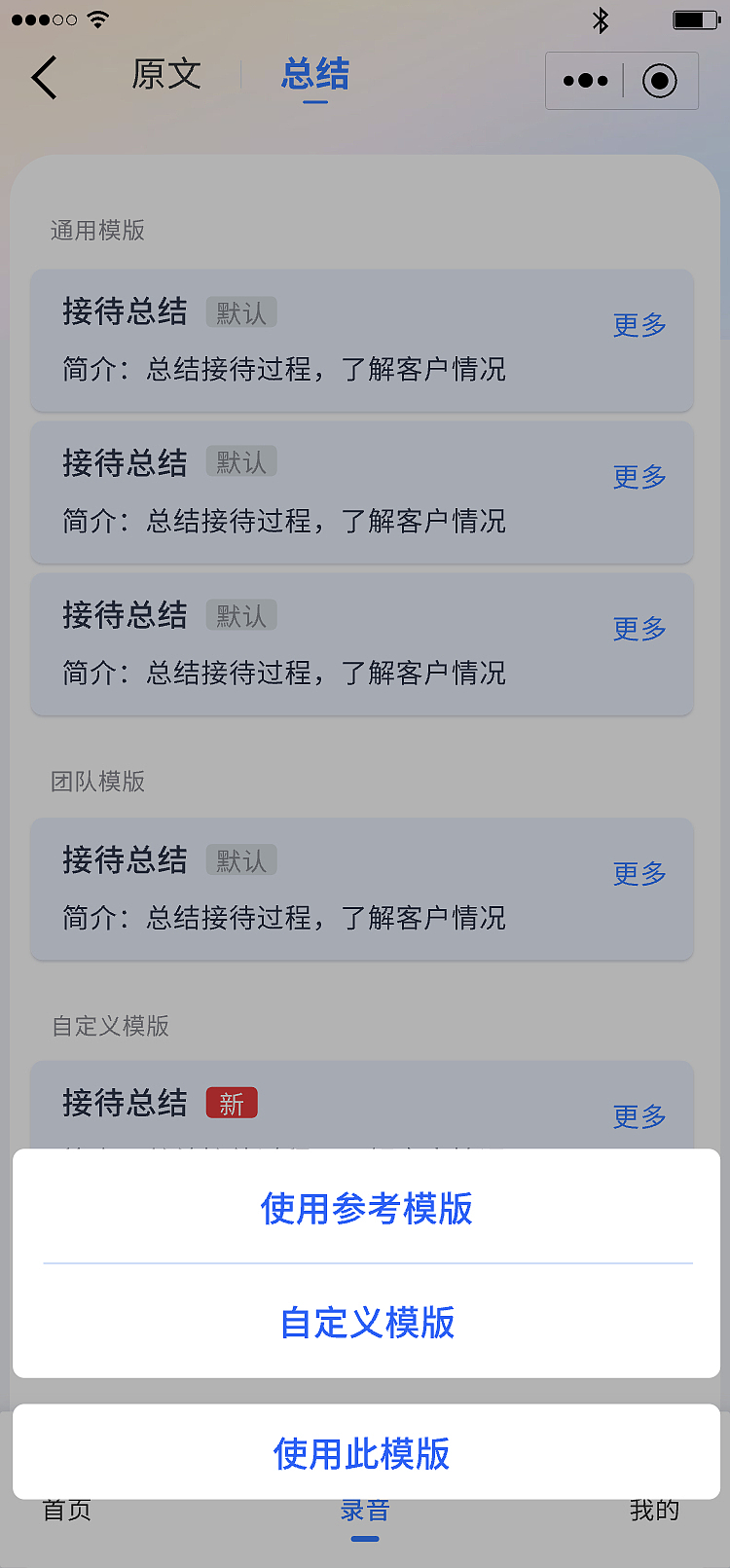730x1568 pixels.
Task: Select 录音 in the bottom navigation
Action: tap(365, 1510)
